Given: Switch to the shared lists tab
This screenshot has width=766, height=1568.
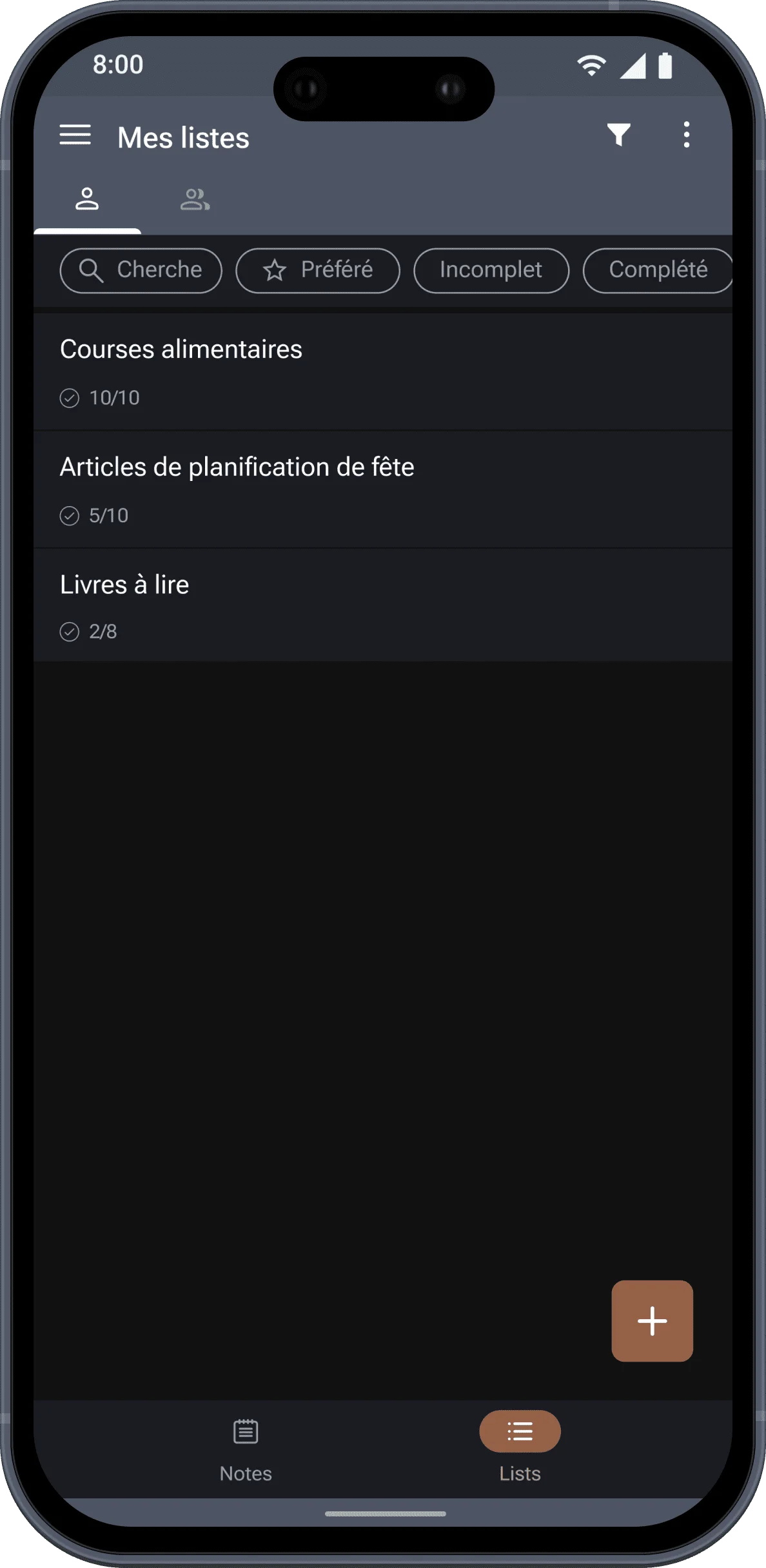Looking at the screenshot, I should (x=195, y=200).
